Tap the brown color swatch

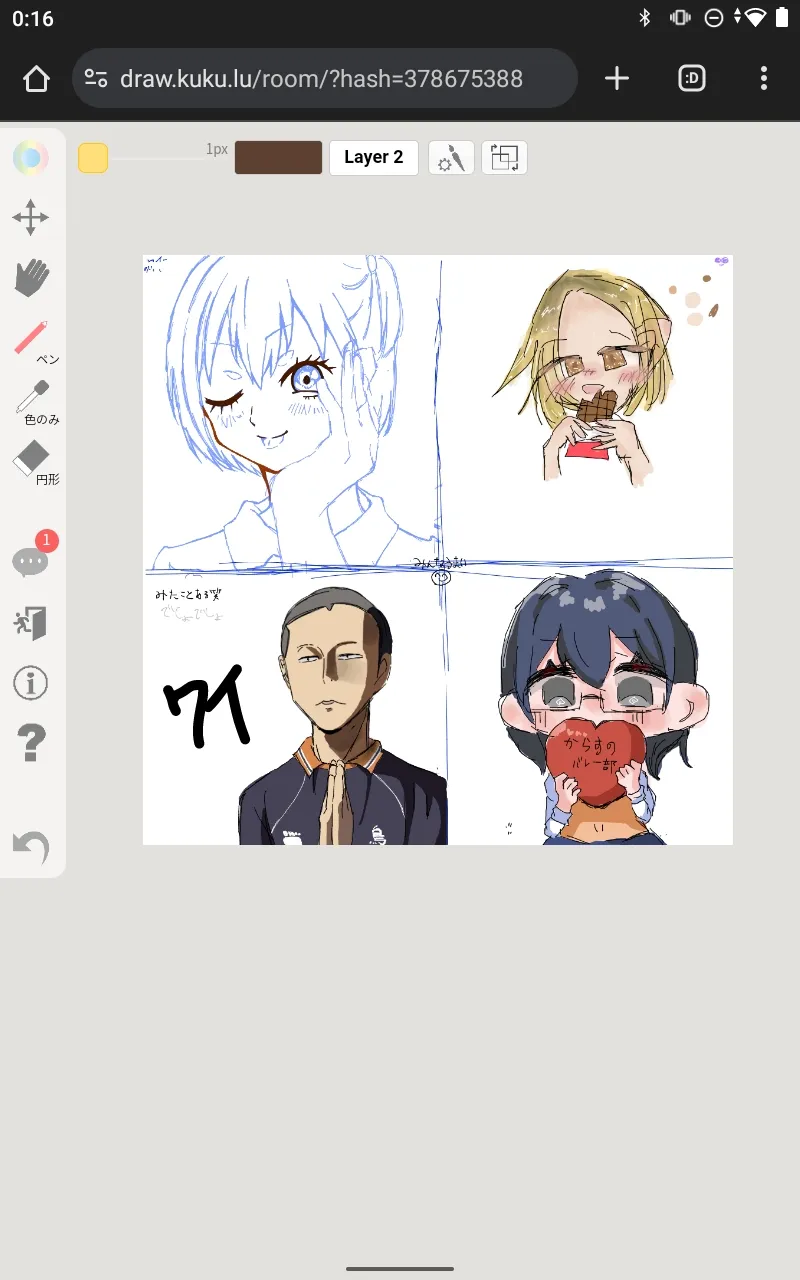(278, 157)
